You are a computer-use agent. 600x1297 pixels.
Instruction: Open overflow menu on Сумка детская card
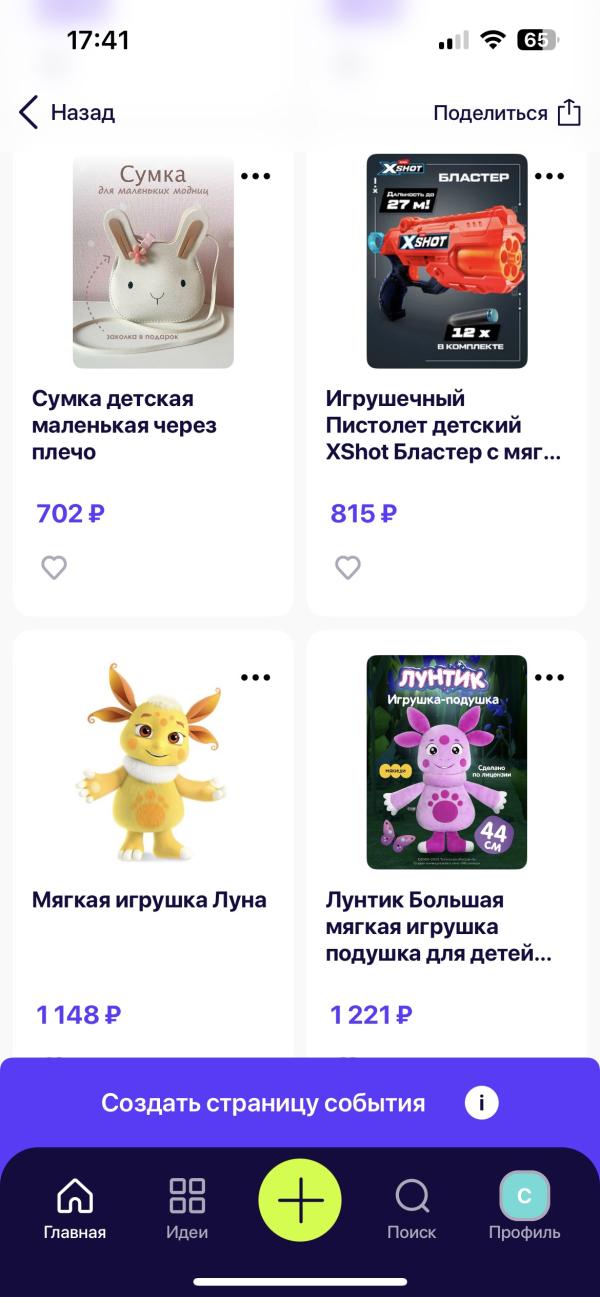point(256,176)
